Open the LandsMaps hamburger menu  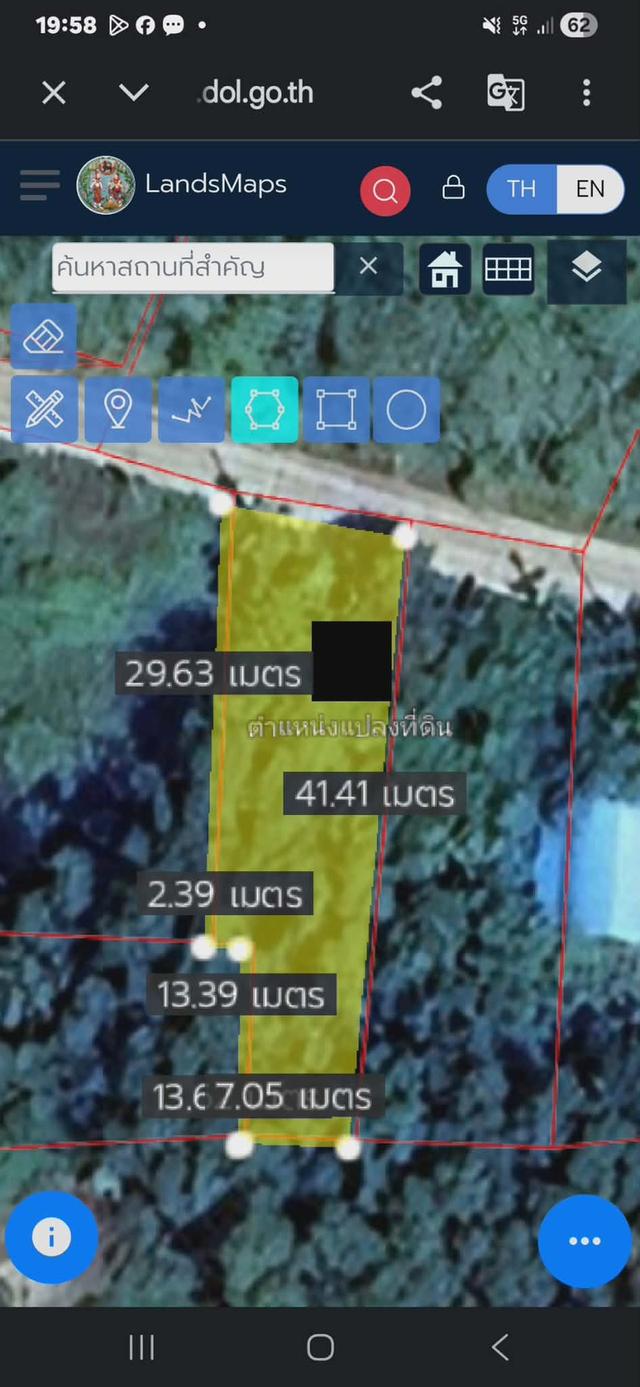coord(40,185)
